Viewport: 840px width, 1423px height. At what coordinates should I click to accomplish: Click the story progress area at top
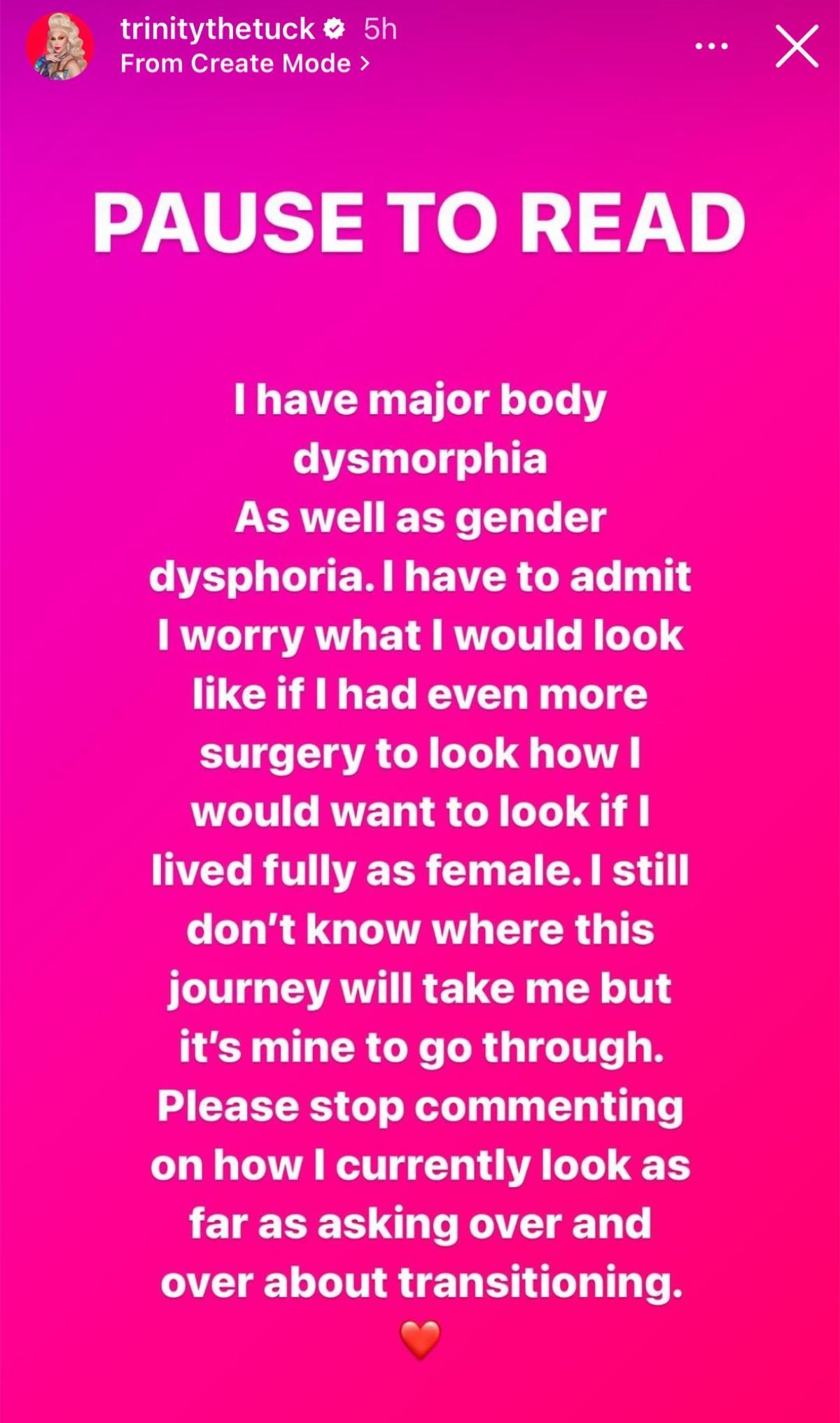pyautogui.click(x=420, y=3)
